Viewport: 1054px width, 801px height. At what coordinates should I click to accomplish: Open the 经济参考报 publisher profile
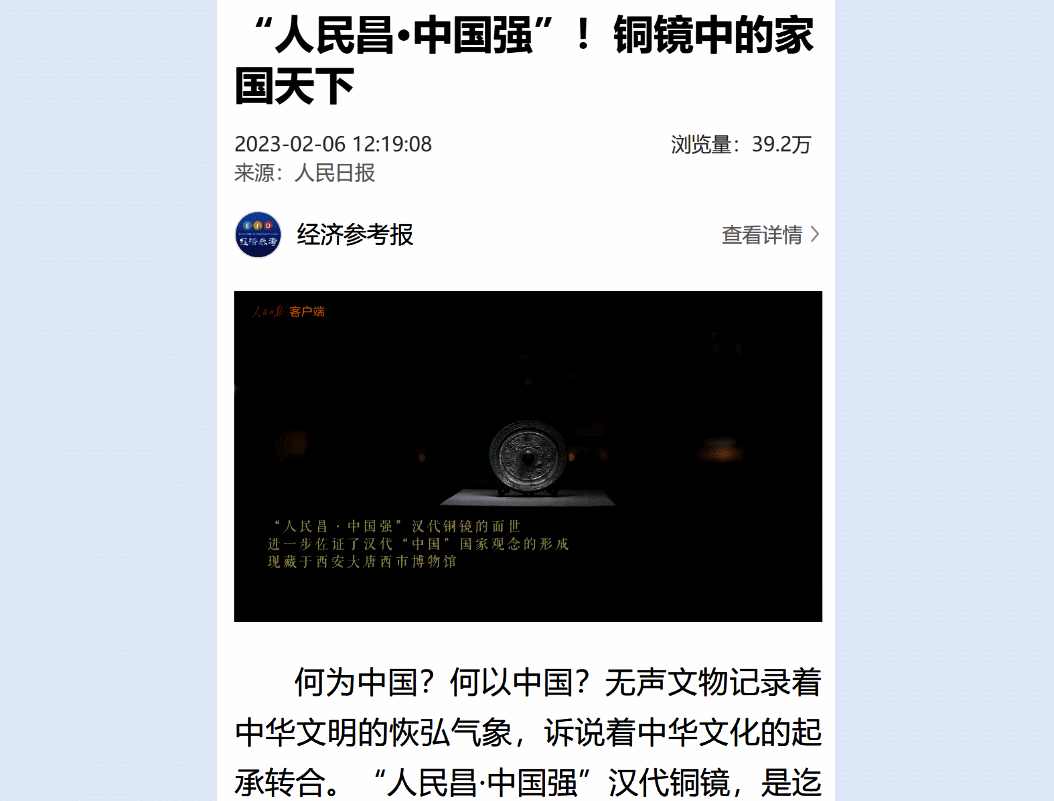pyautogui.click(x=355, y=235)
